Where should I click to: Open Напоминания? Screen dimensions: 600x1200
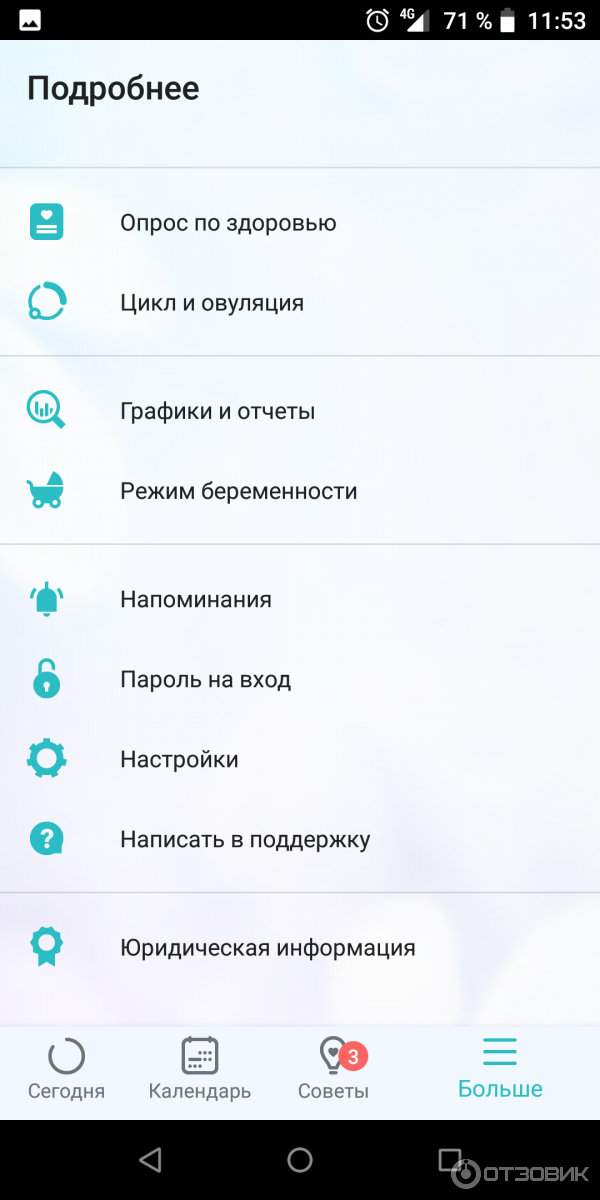point(196,600)
